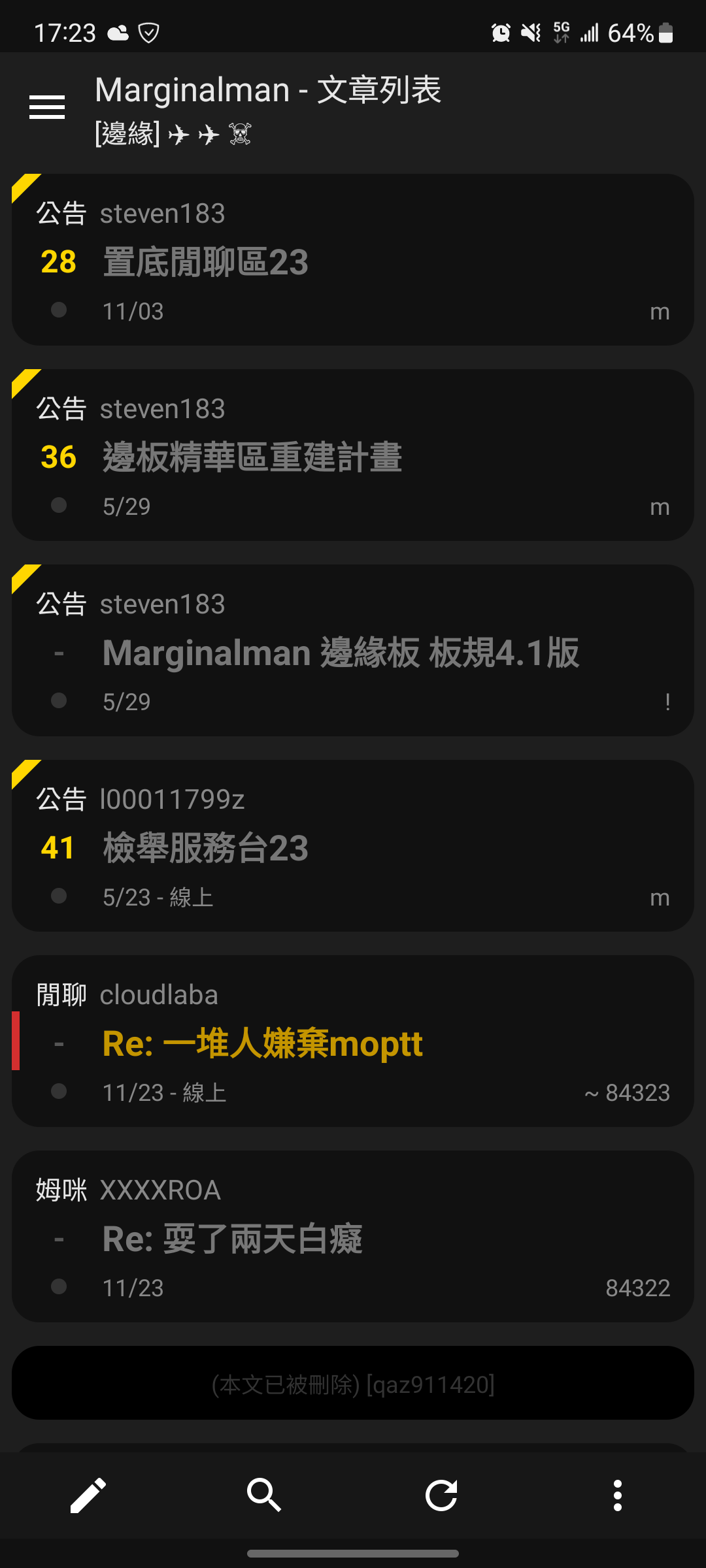
Task: Open article search
Action: (264, 1495)
